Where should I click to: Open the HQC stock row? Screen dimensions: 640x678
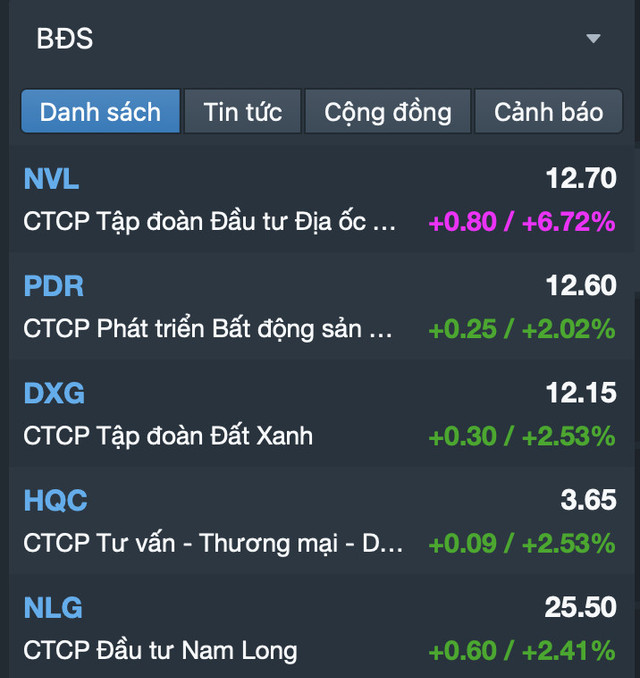point(320,521)
